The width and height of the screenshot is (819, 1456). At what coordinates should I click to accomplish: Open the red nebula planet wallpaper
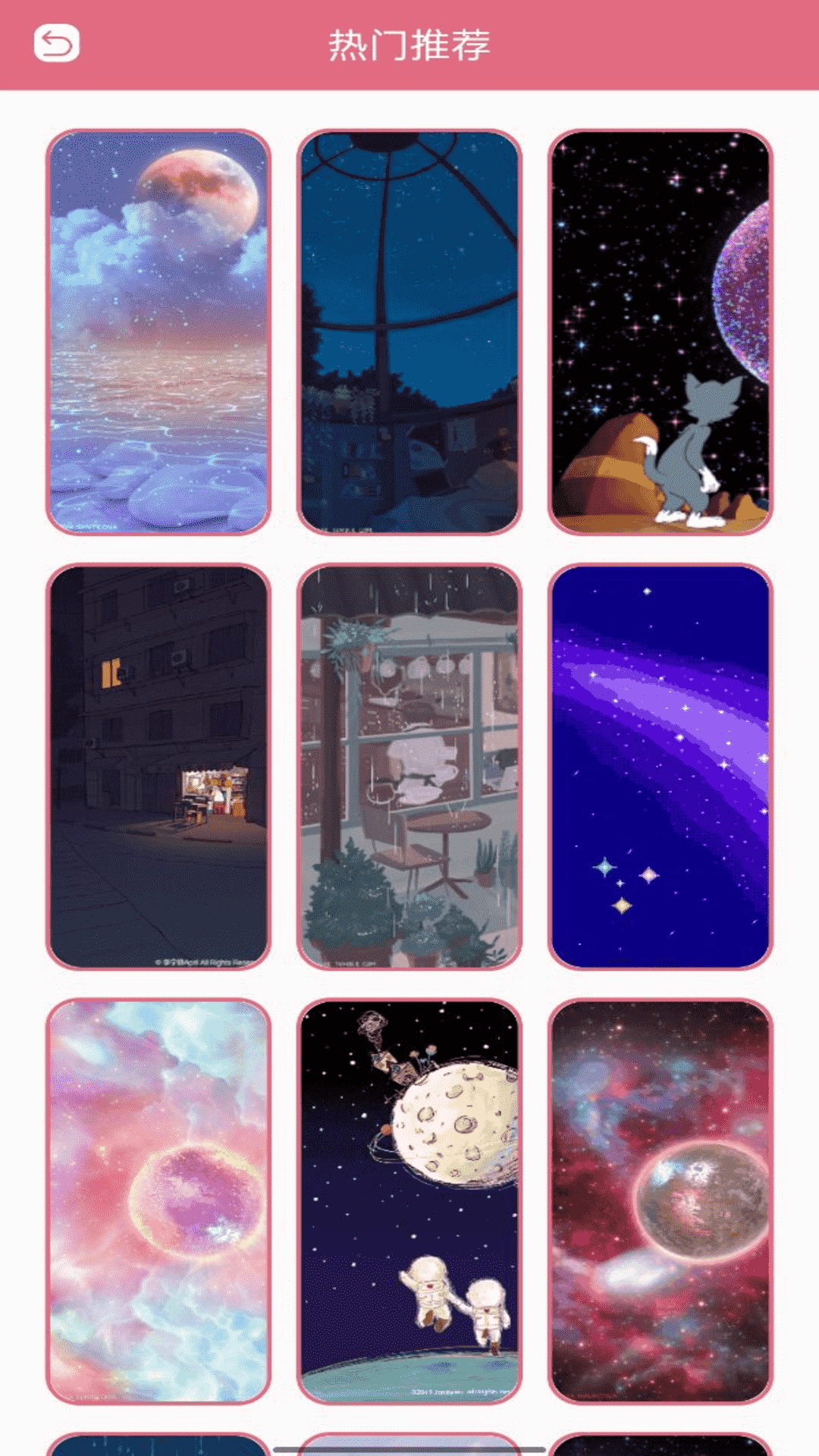[x=660, y=1201]
